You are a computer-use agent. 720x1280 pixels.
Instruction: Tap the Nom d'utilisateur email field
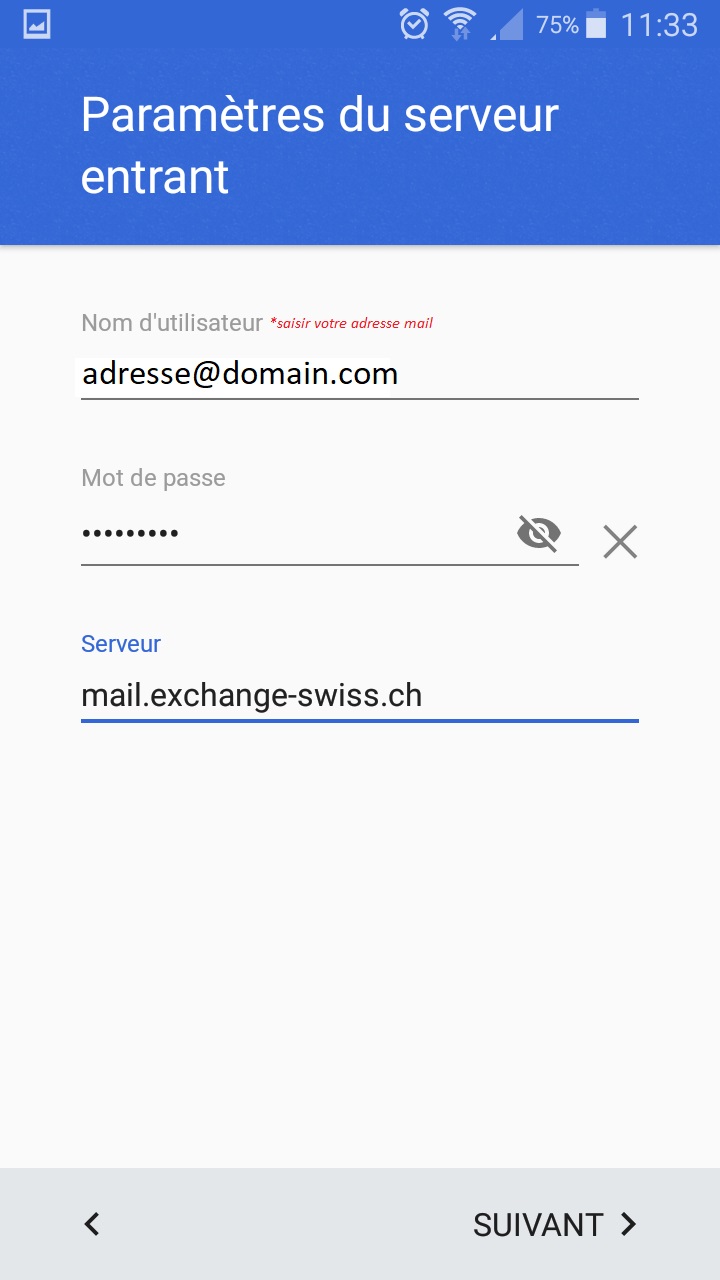pyautogui.click(x=359, y=374)
